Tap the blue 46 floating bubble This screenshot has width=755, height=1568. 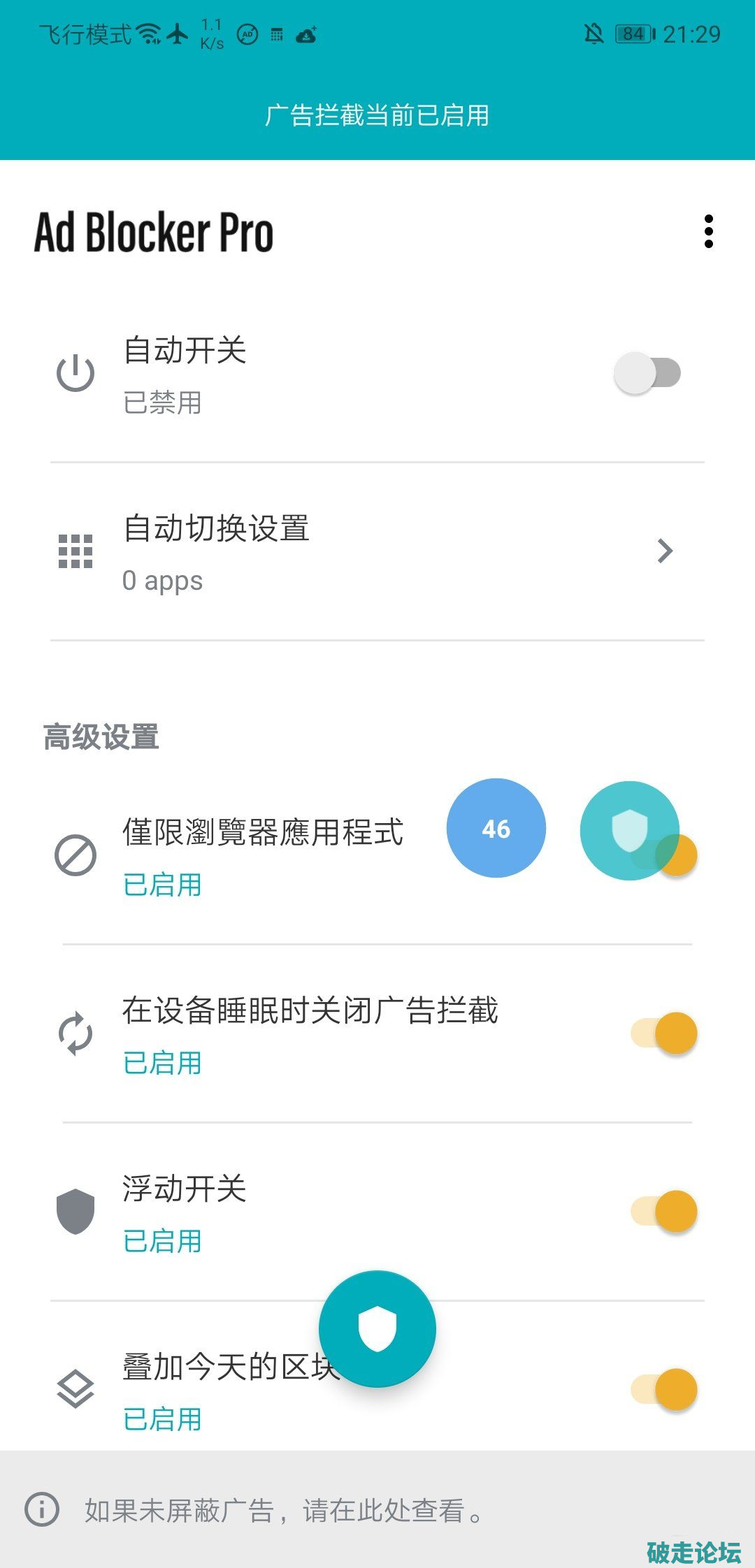[496, 828]
